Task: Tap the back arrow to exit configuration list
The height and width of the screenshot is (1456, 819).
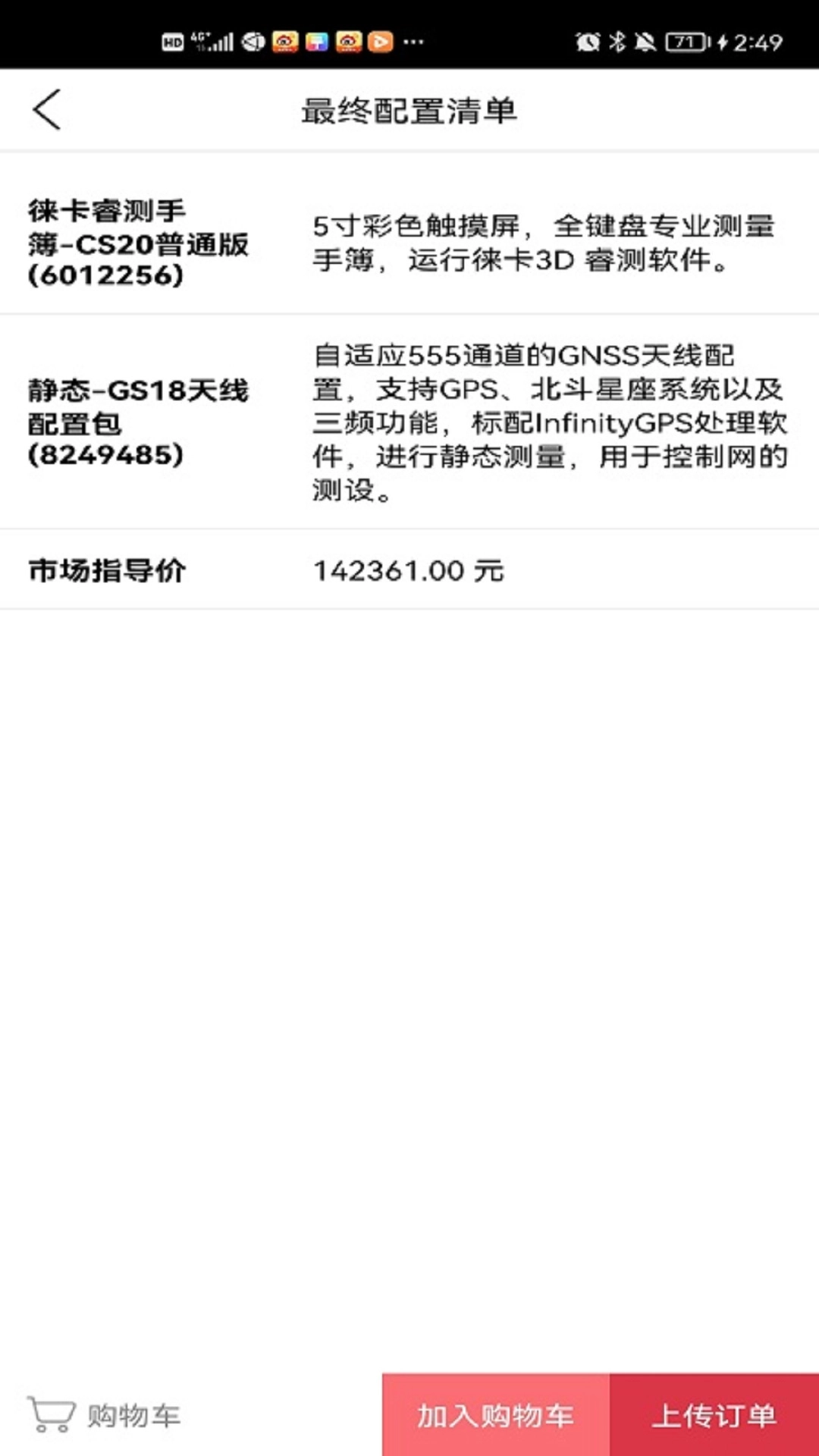Action: point(47,109)
